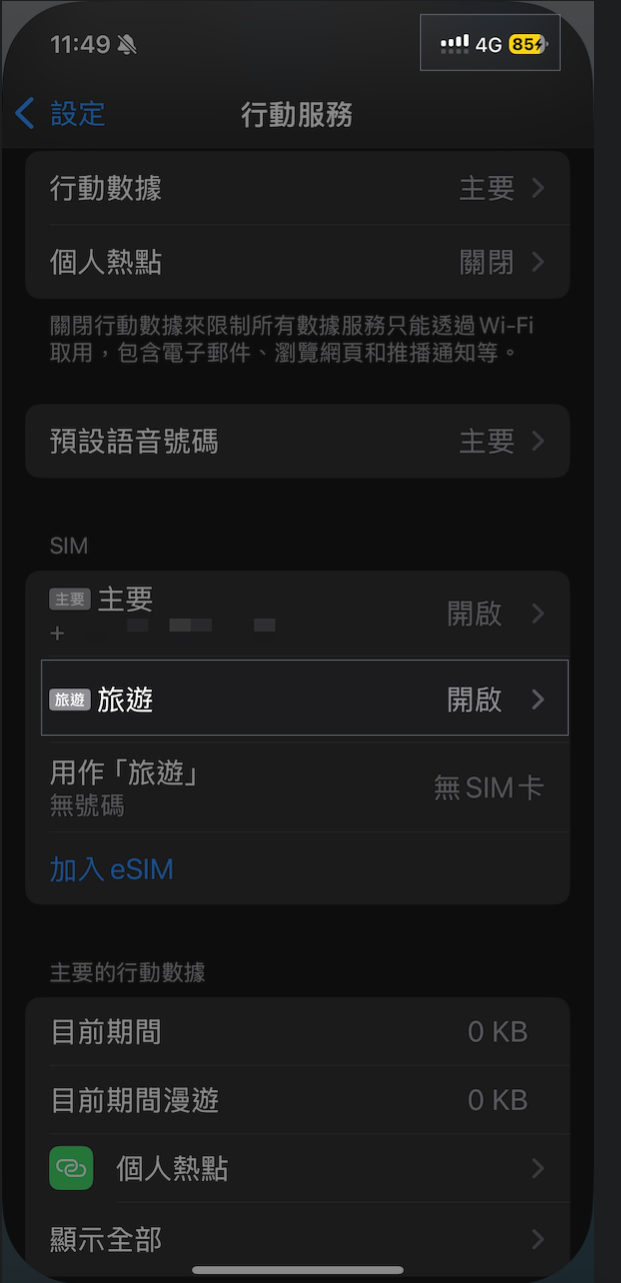Open 行動數據 settings row

click(297, 188)
